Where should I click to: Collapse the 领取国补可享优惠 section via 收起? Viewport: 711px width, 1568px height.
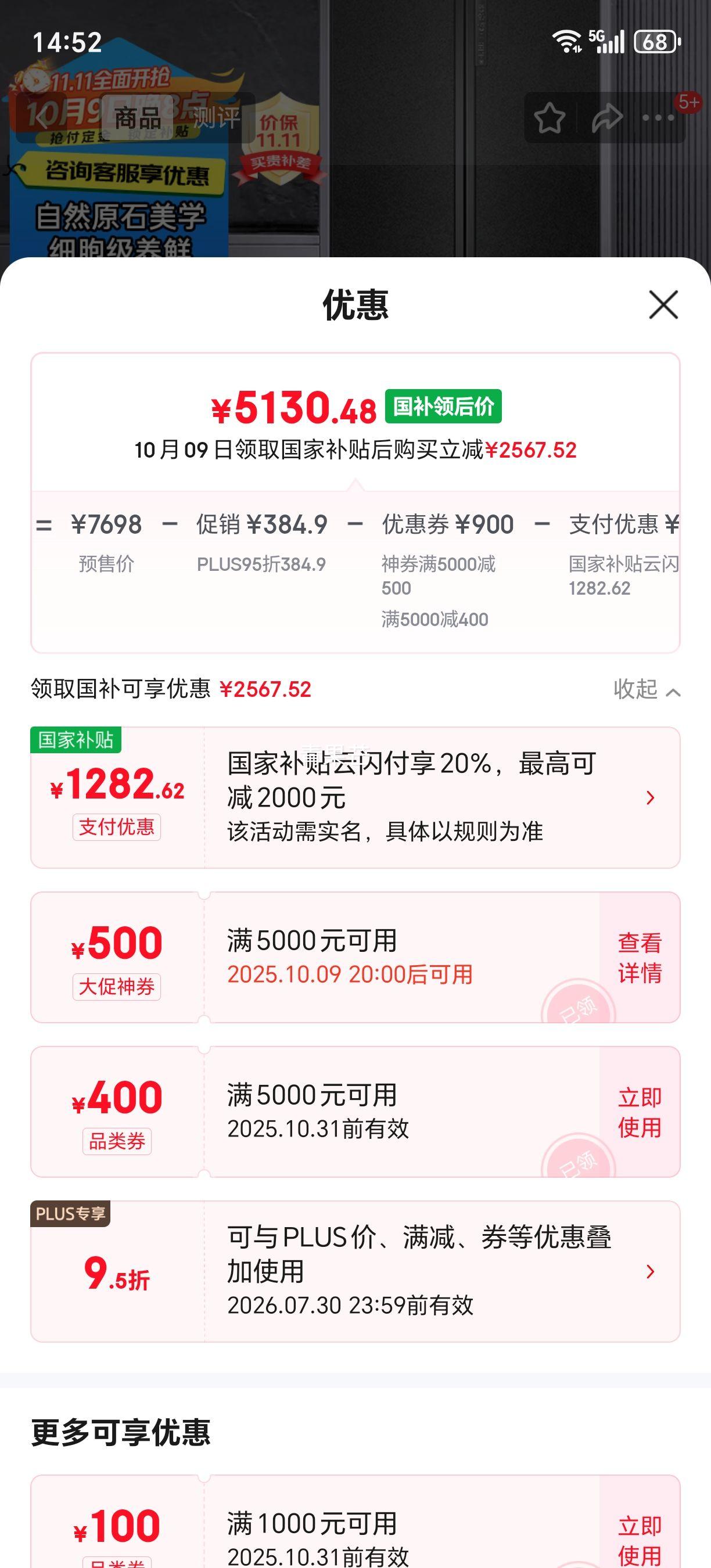pos(647,690)
